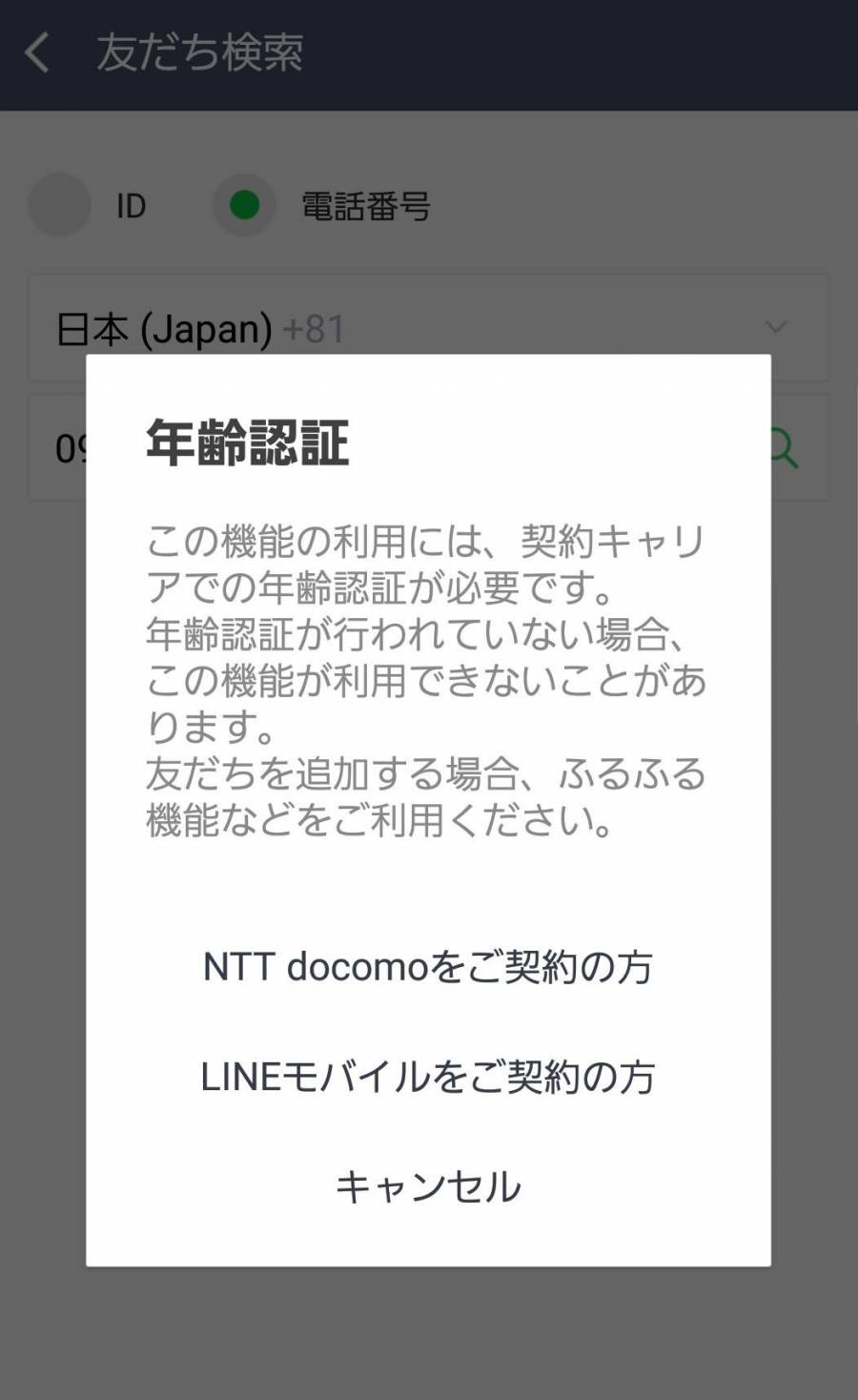Viewport: 858px width, 1400px height.
Task: Dismiss dialog with キャンセル
Action: click(428, 1186)
